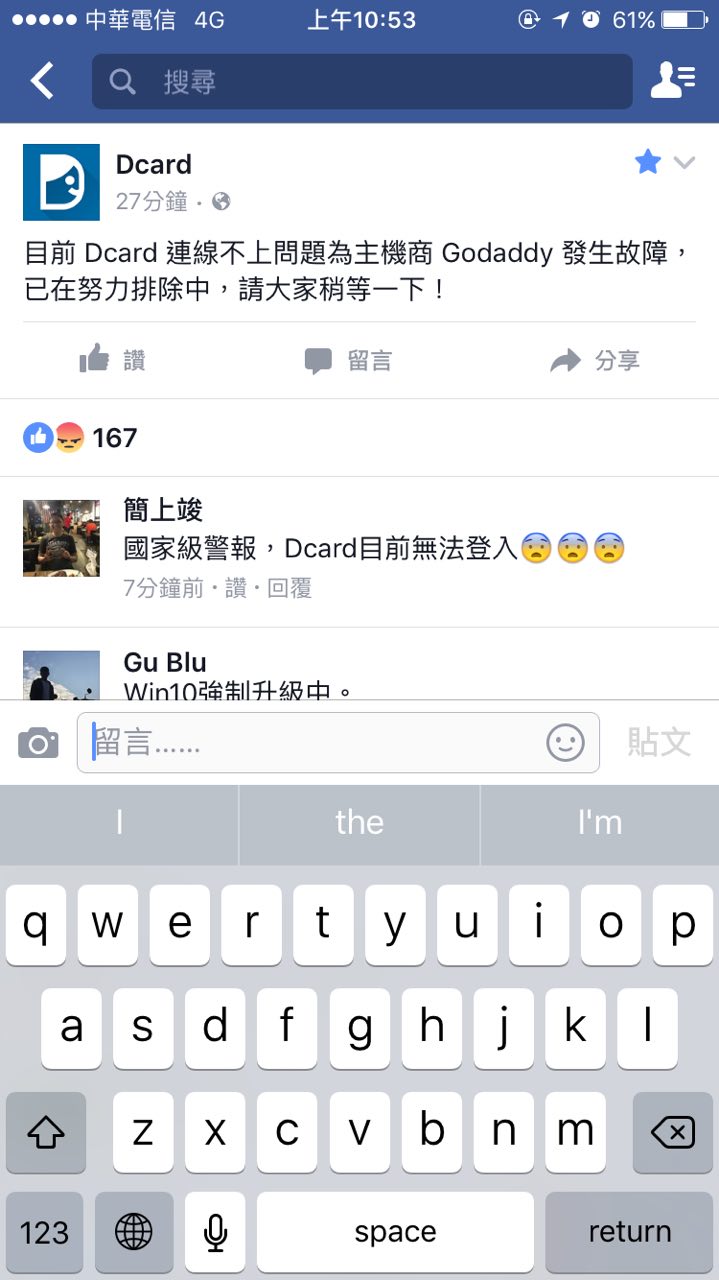Open the friends list icon
Screen dimensions: 719x1280
(x=672, y=81)
